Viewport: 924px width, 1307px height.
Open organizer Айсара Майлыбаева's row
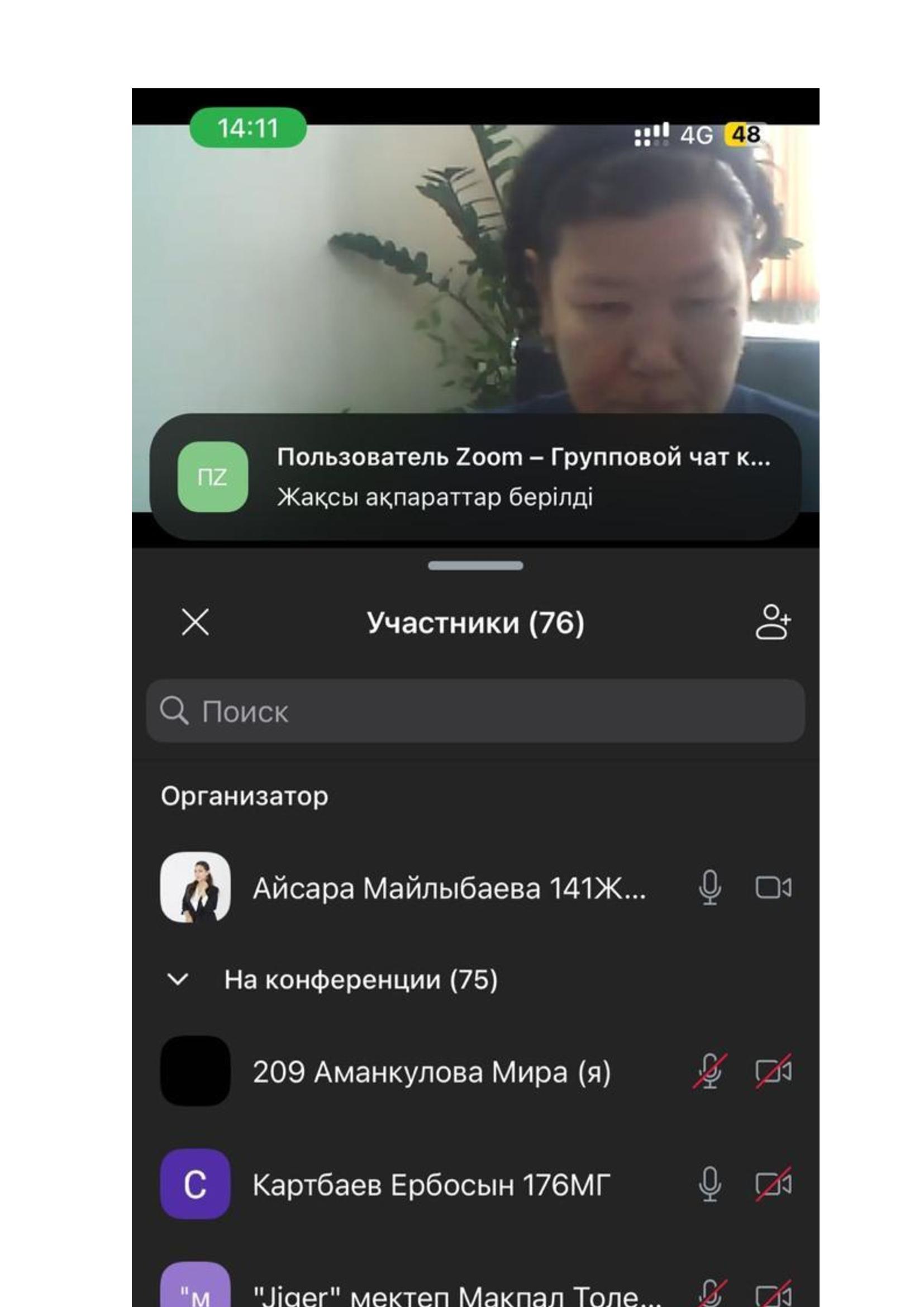(x=450, y=888)
